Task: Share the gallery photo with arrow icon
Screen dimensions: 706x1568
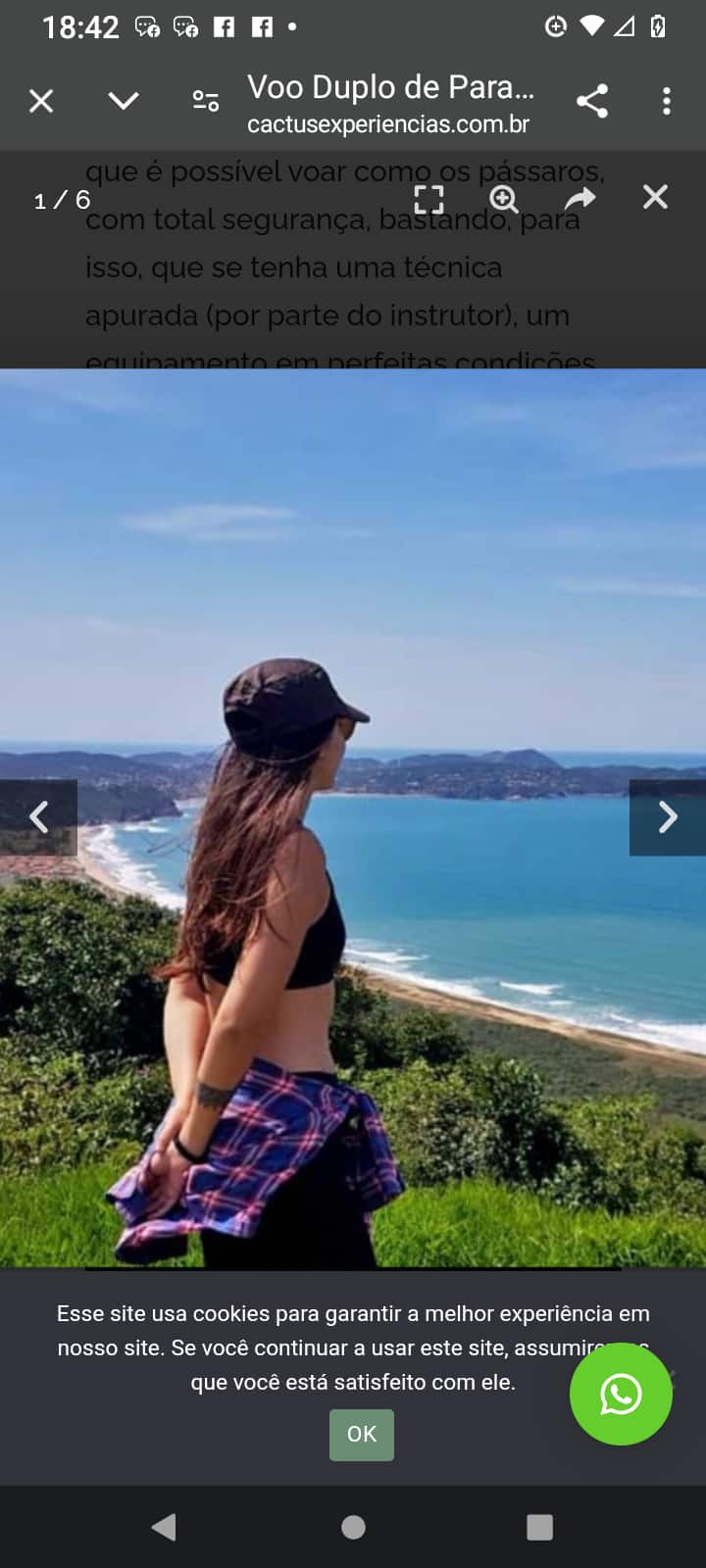Action: pyautogui.click(x=580, y=199)
